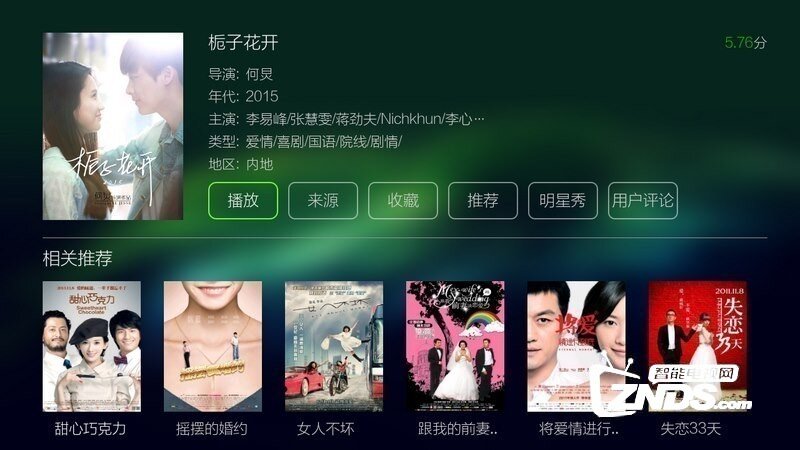Screen dimensions: 800x450
Task: Open recommended movie 甜心巧克力
Action: point(92,346)
